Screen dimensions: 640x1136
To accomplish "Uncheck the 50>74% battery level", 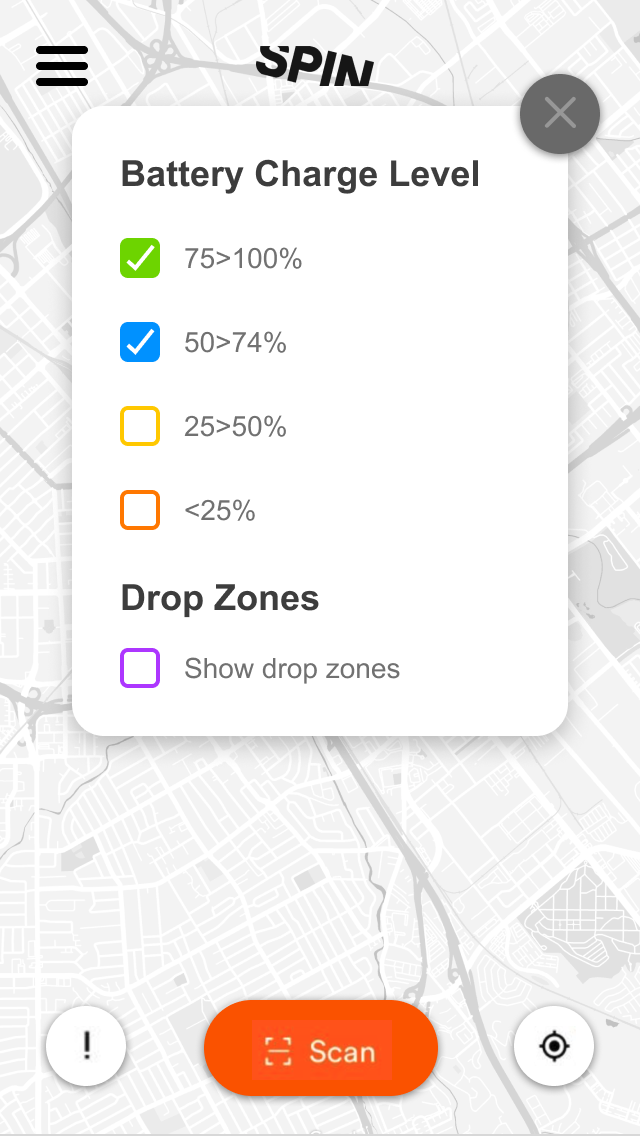I will pos(140,343).
